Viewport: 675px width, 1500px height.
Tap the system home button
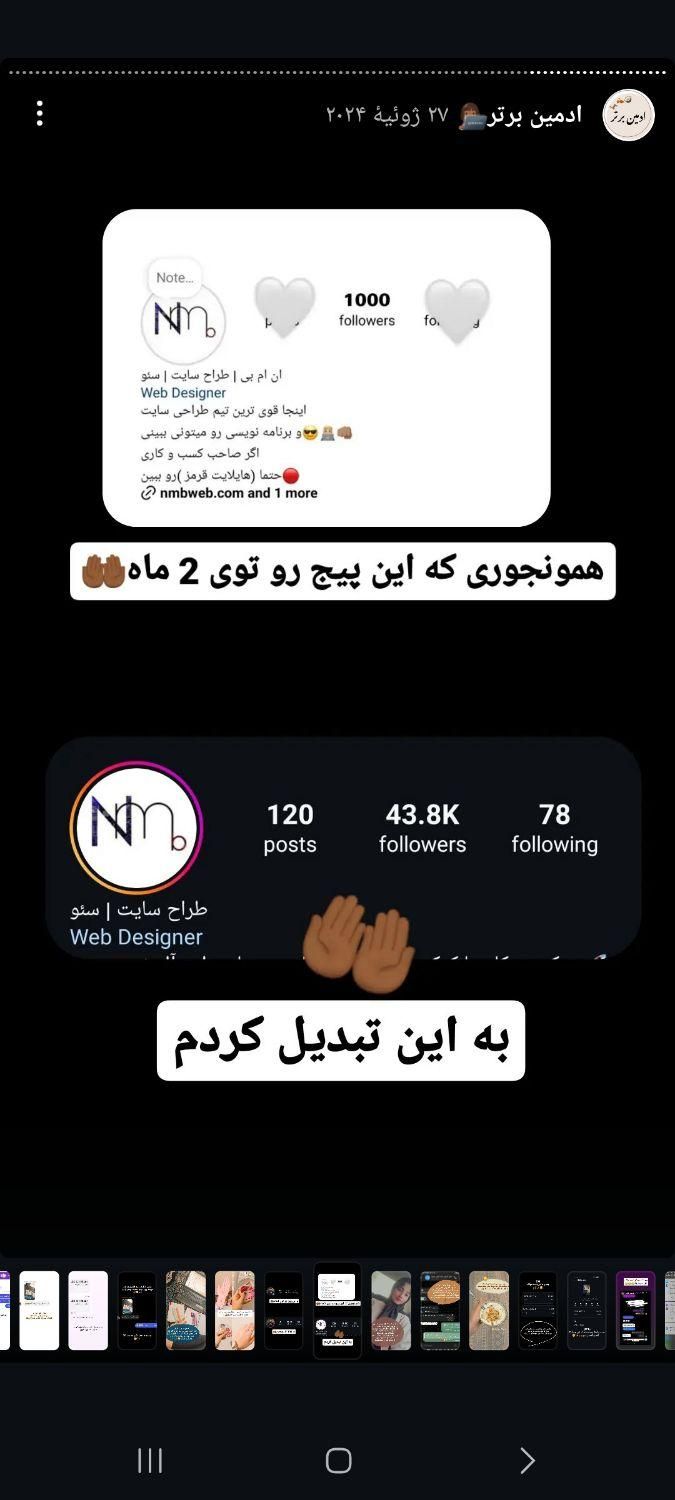[338, 1461]
